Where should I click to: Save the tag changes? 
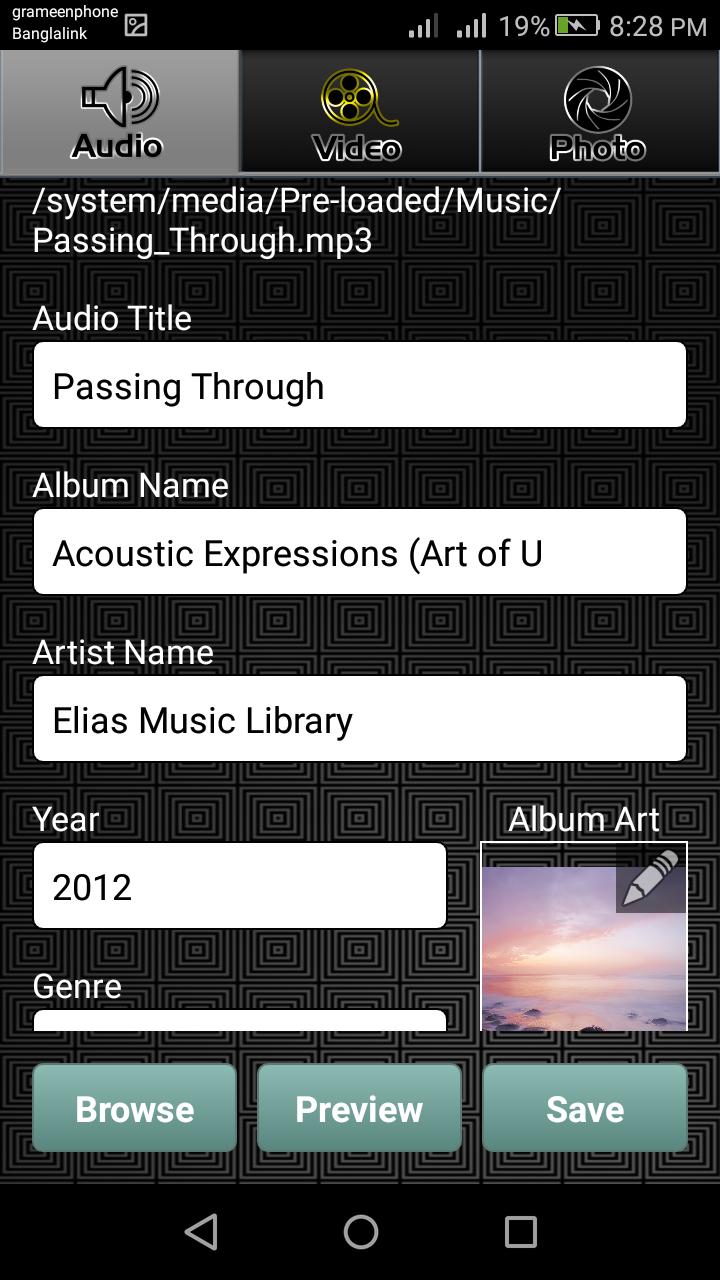click(x=585, y=1108)
